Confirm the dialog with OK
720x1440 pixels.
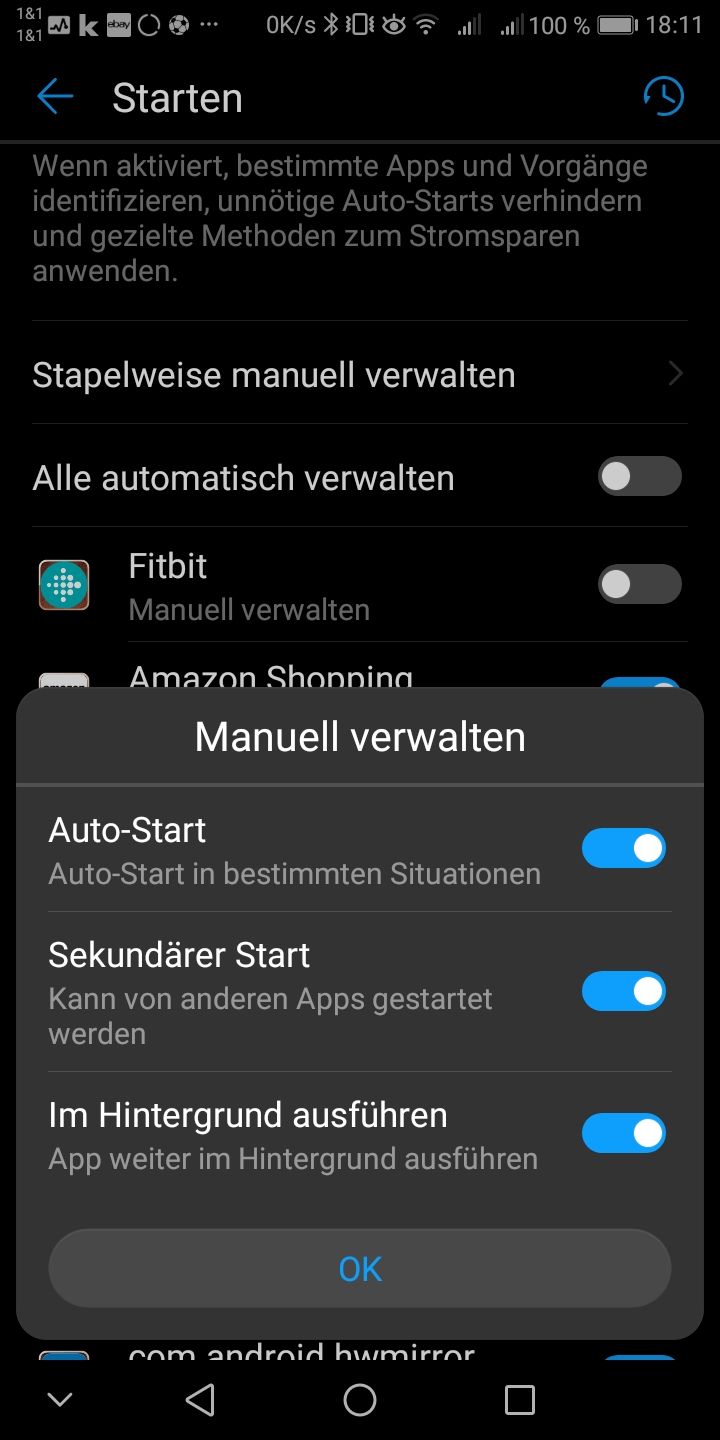tap(360, 1269)
